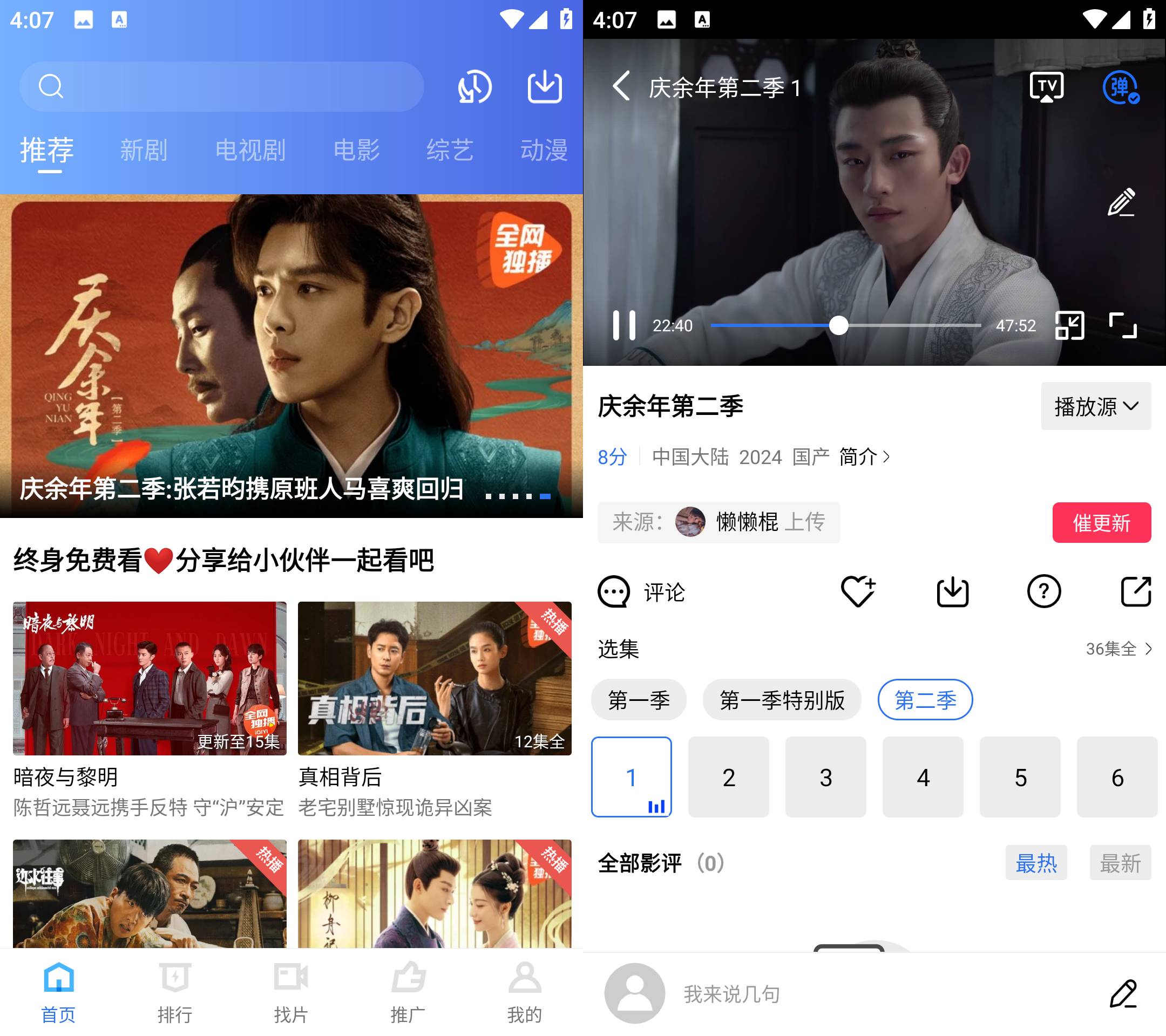Toggle the danmaku bullet comments

[1120, 87]
